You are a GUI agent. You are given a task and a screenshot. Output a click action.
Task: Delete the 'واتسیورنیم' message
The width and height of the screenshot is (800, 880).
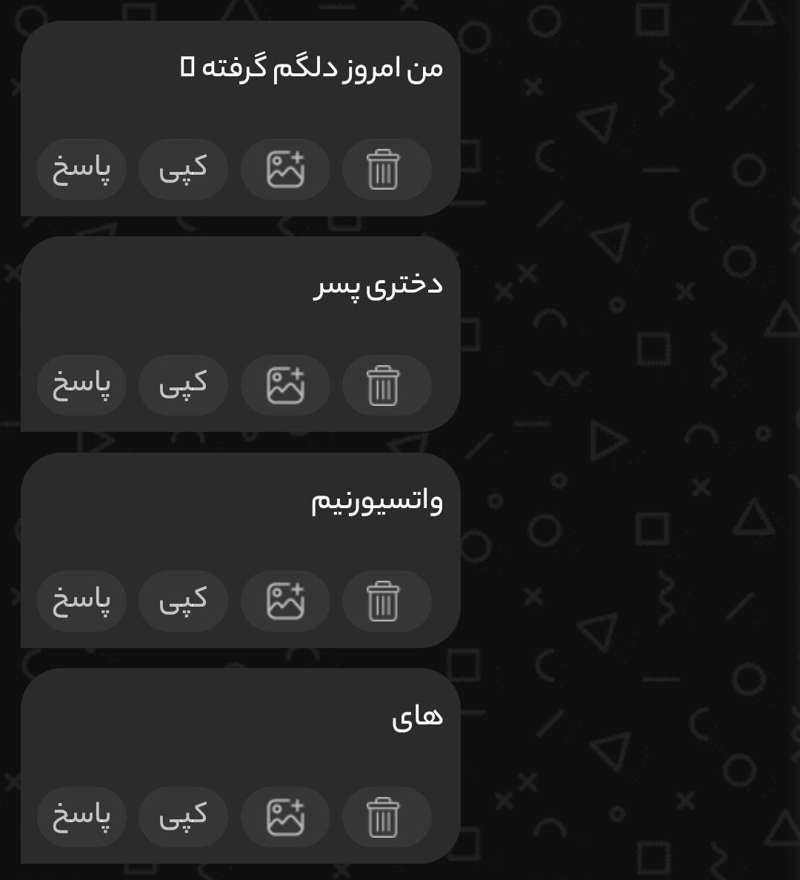384,601
